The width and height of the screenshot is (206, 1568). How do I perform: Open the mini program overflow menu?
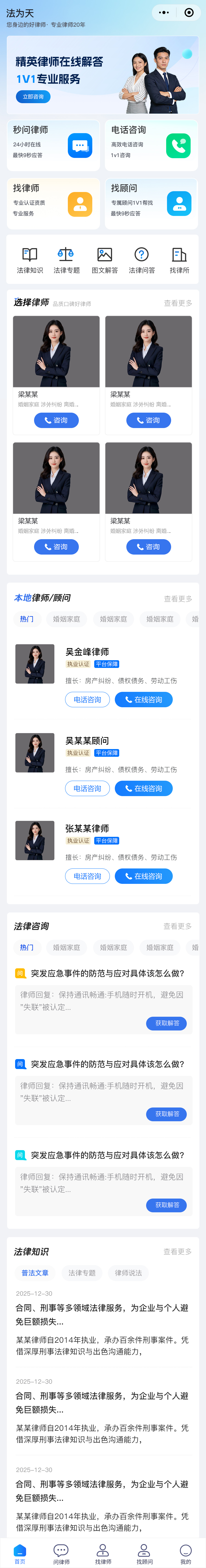[x=164, y=12]
